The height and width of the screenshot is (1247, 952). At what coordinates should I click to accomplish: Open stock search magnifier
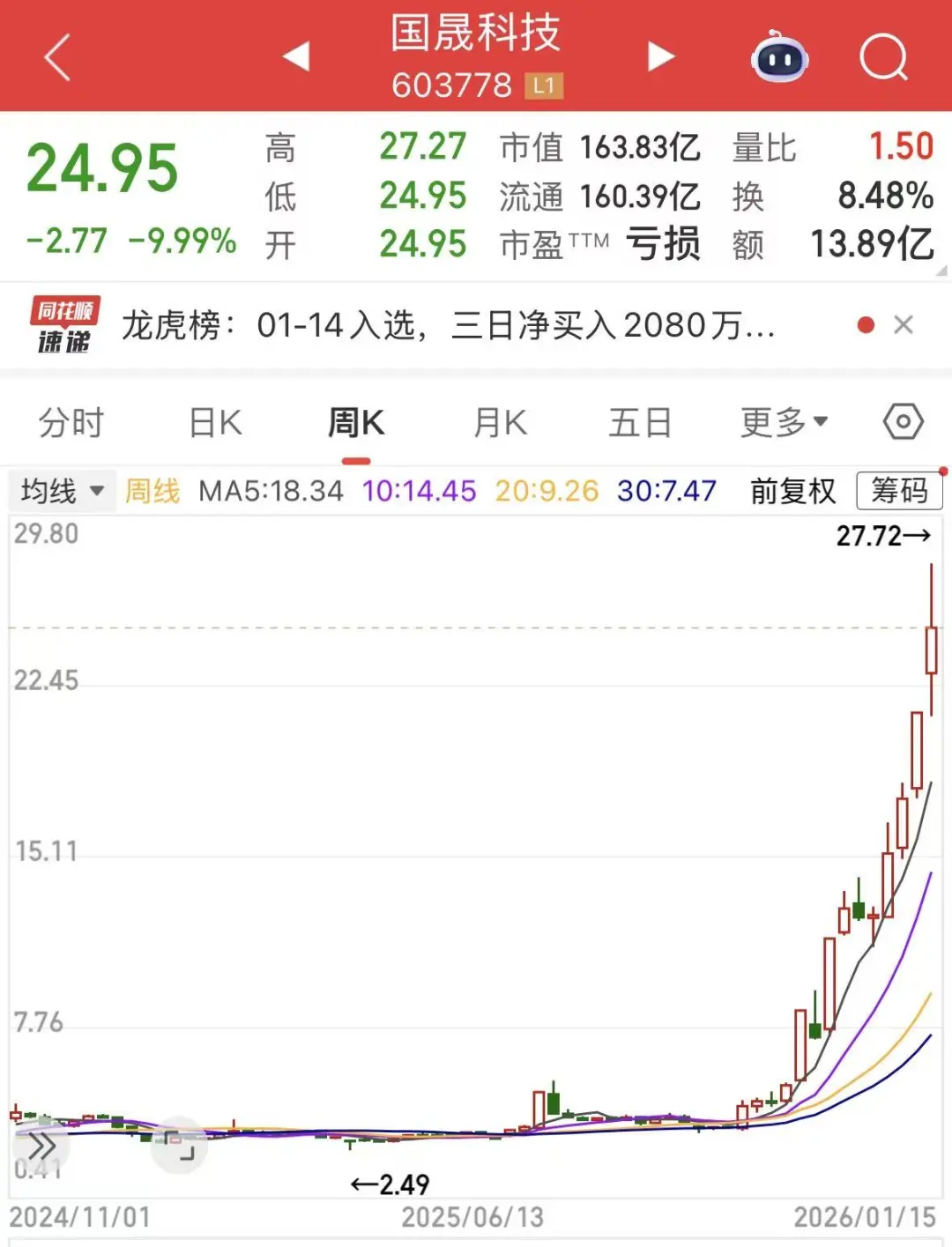883,57
